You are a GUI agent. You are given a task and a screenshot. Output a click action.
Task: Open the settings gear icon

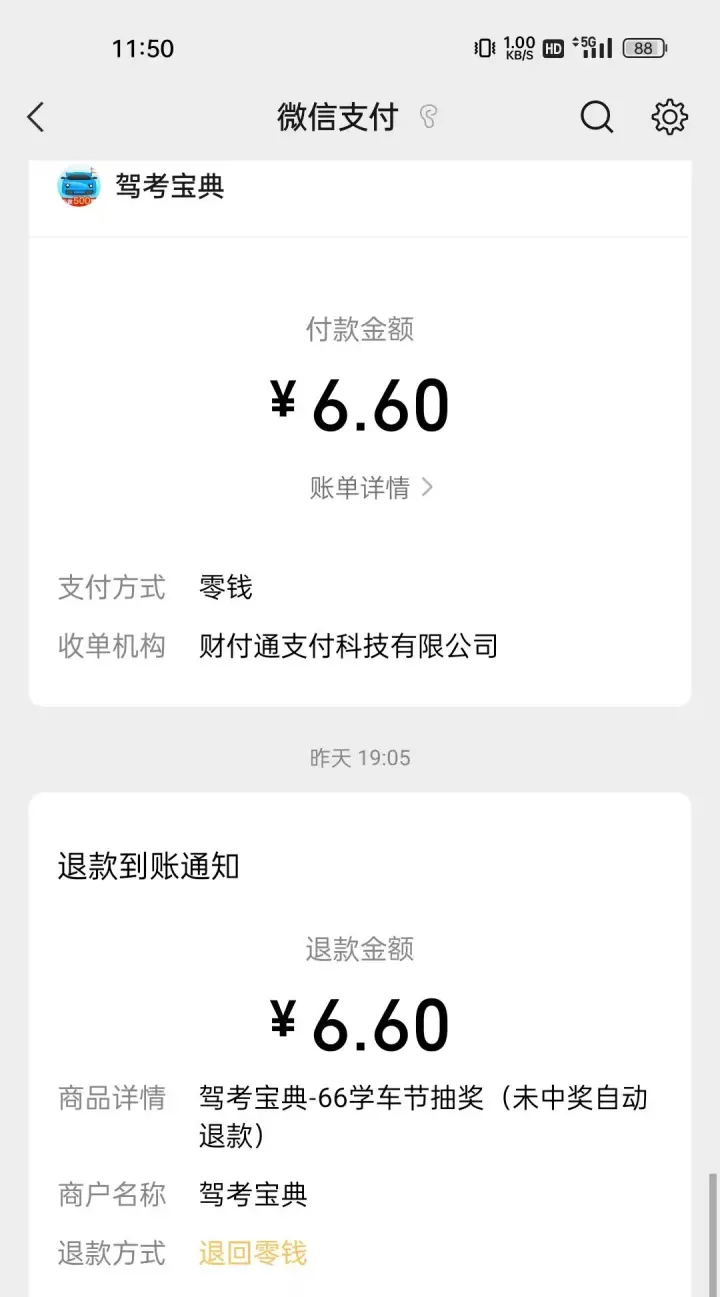click(670, 118)
